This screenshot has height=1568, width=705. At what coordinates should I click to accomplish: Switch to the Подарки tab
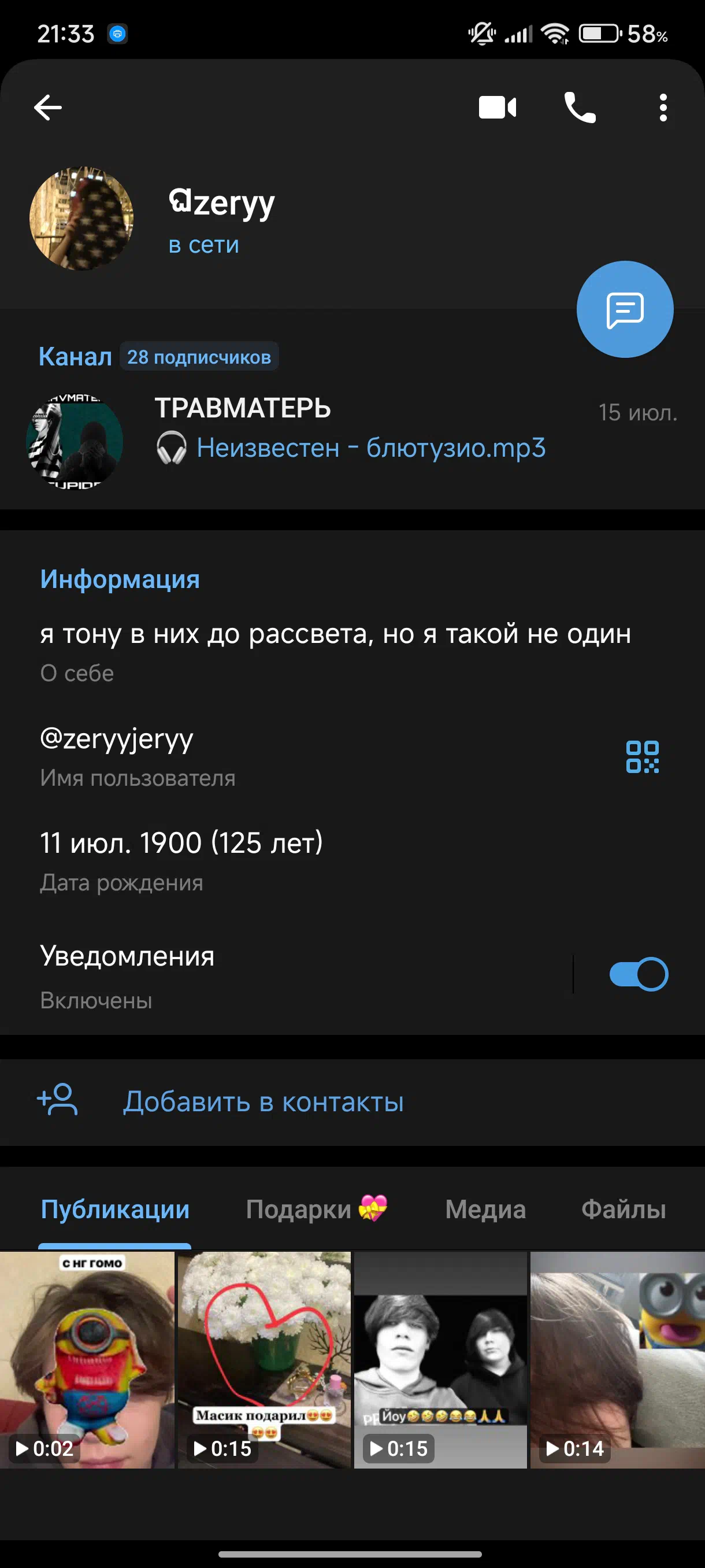[x=316, y=1209]
